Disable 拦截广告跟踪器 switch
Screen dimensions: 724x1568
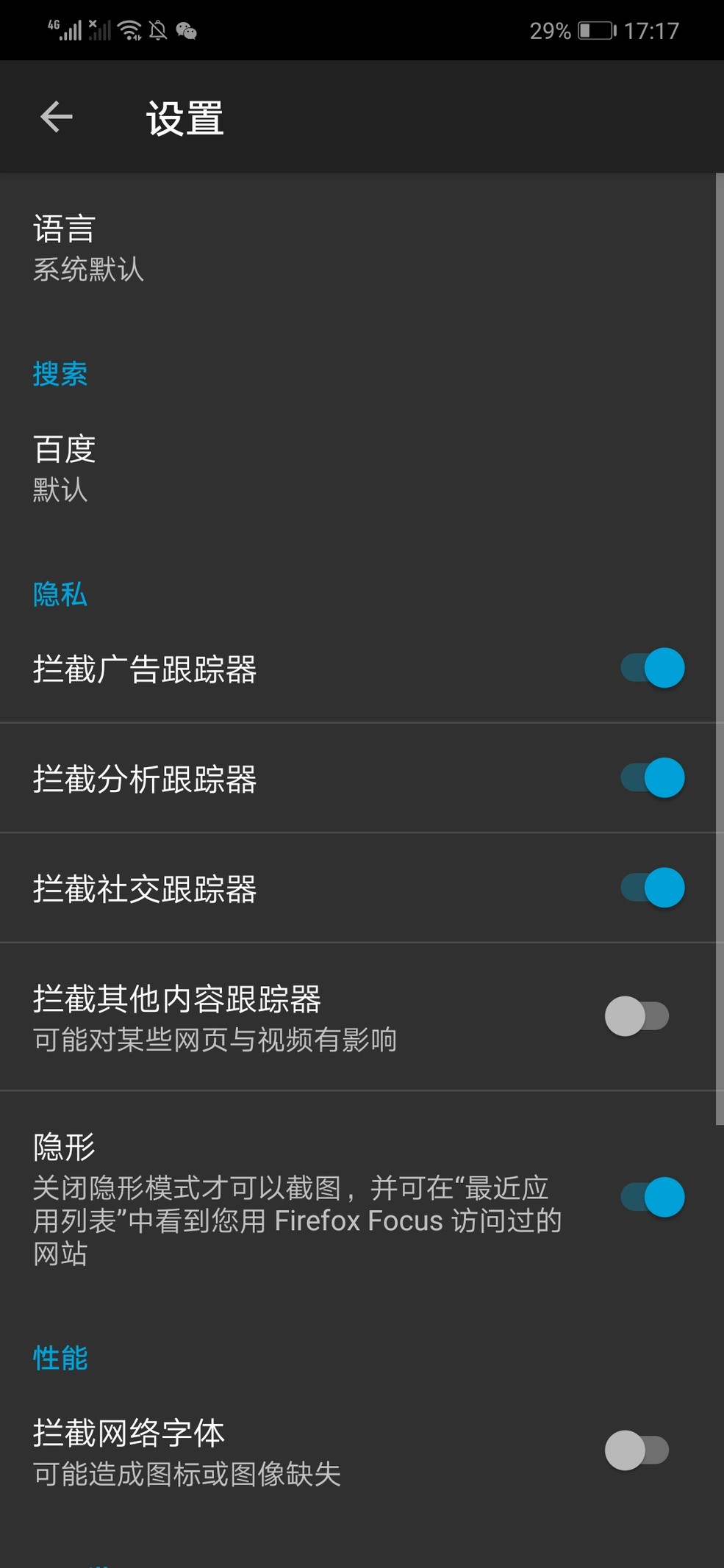click(650, 668)
